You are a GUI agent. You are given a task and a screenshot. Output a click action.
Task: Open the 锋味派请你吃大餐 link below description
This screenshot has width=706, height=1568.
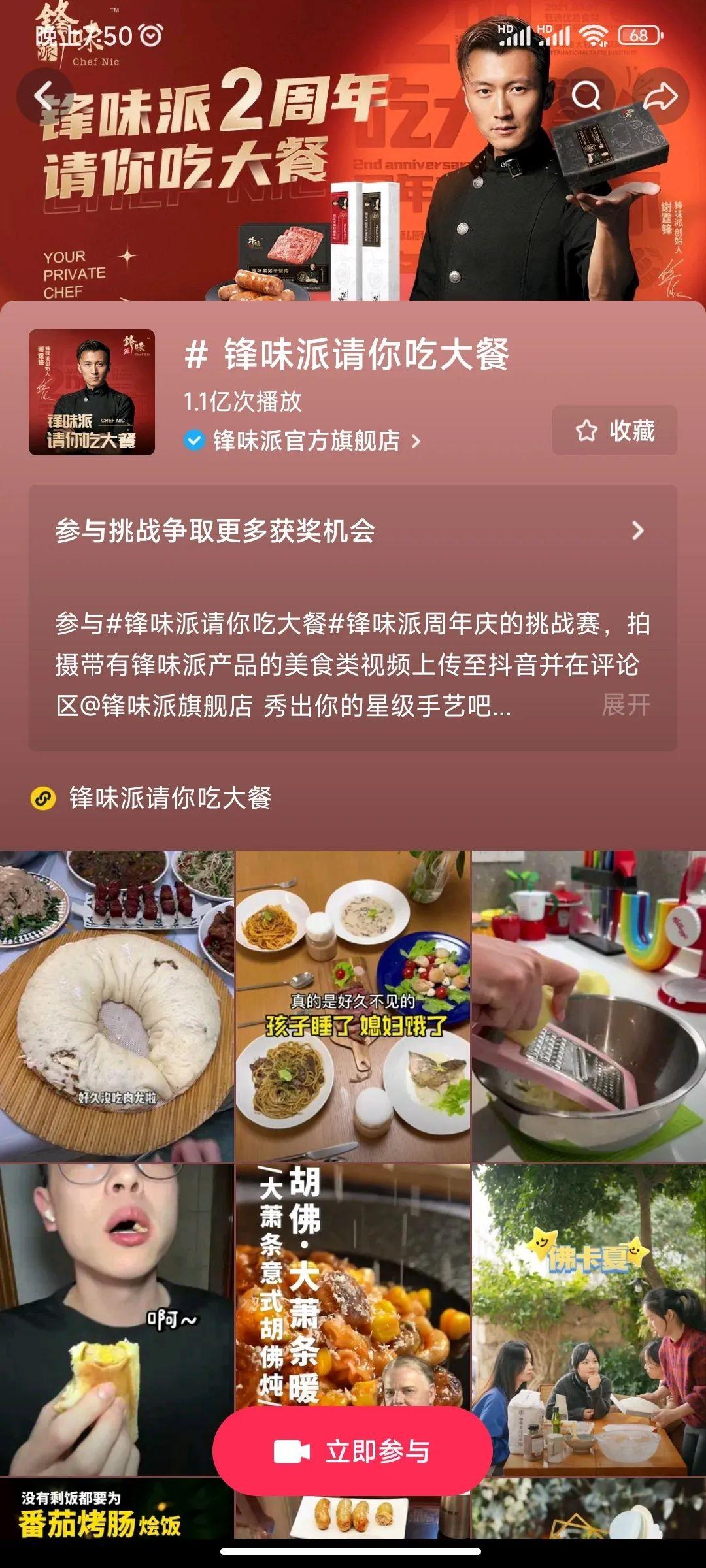click(170, 798)
